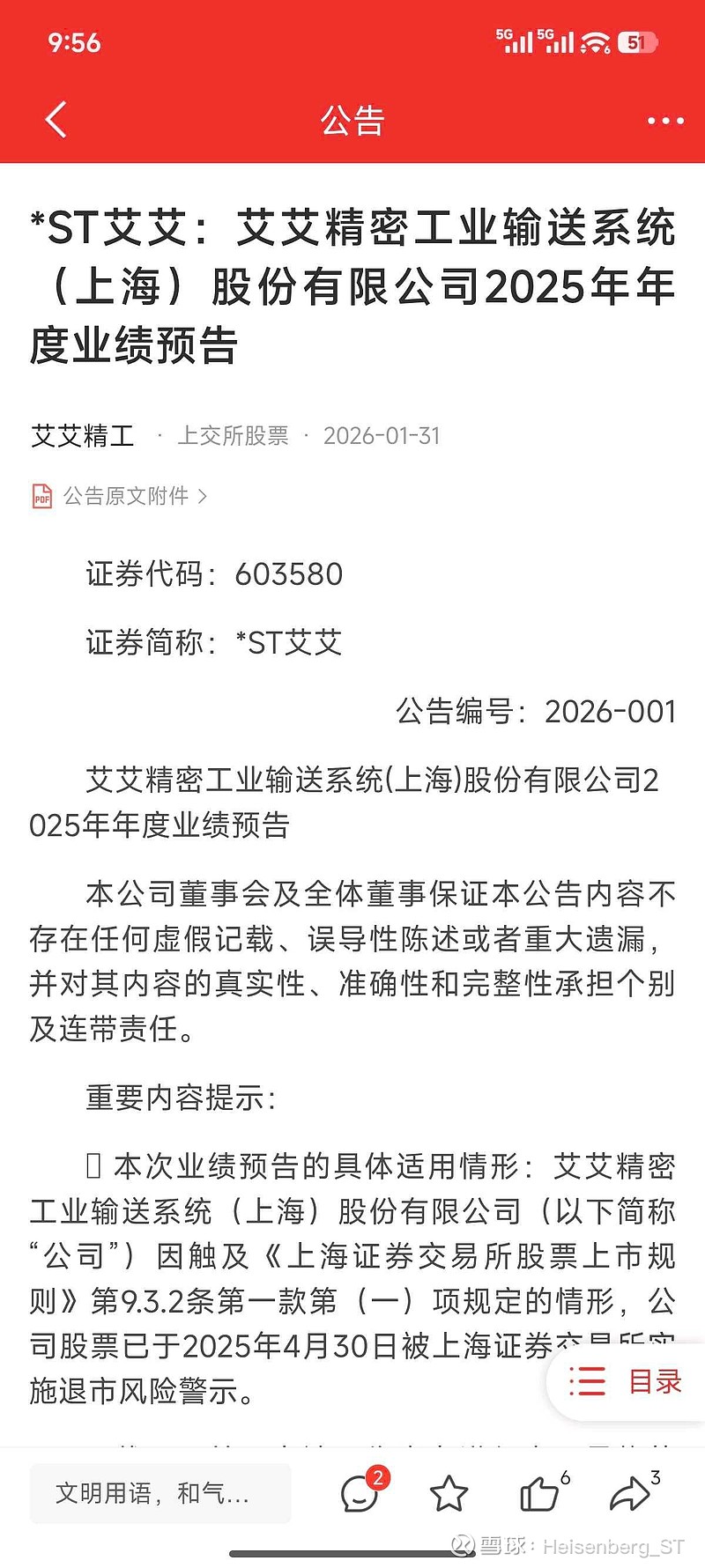Screen dimensions: 705x1568
Task: Tap the 公告 header title
Action: click(352, 121)
